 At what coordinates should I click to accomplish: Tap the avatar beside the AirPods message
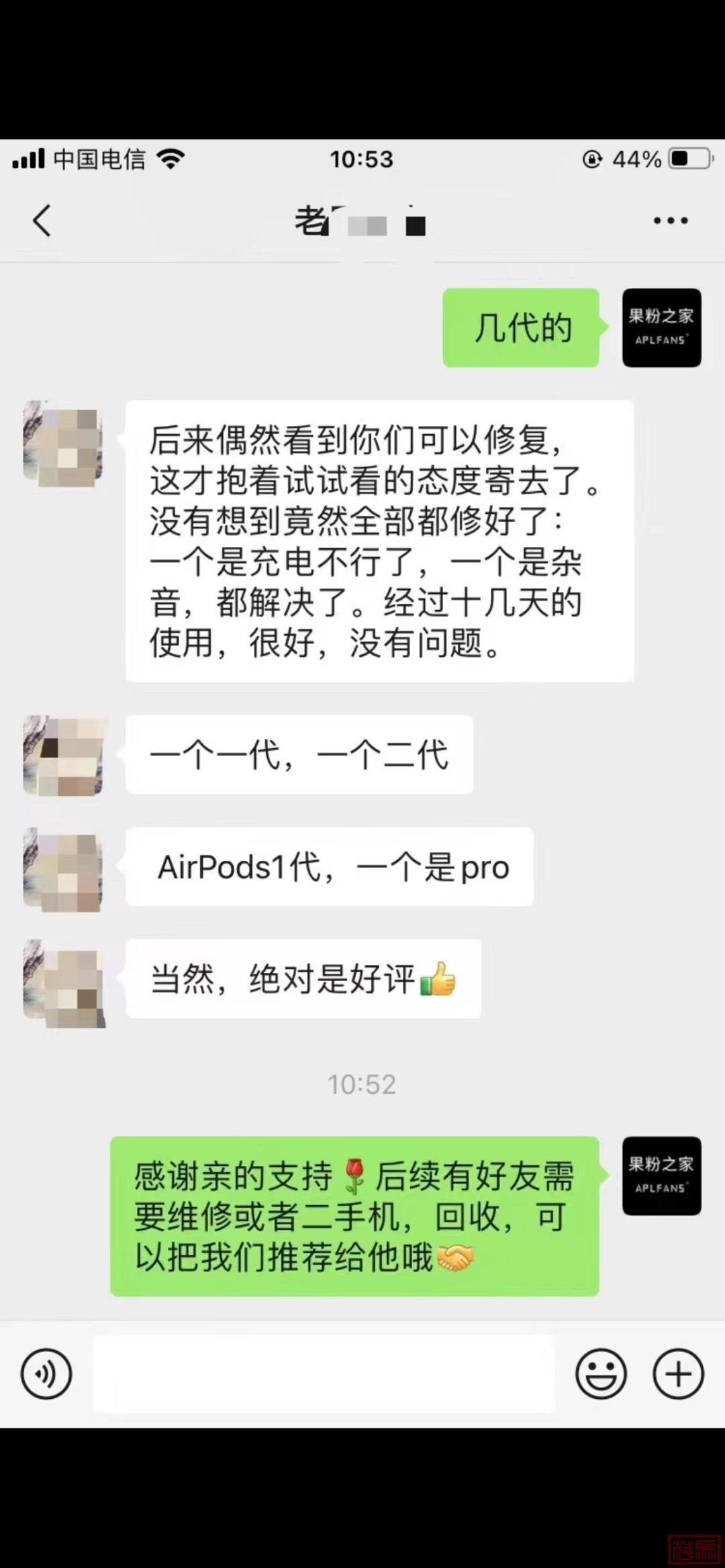pos(63,869)
